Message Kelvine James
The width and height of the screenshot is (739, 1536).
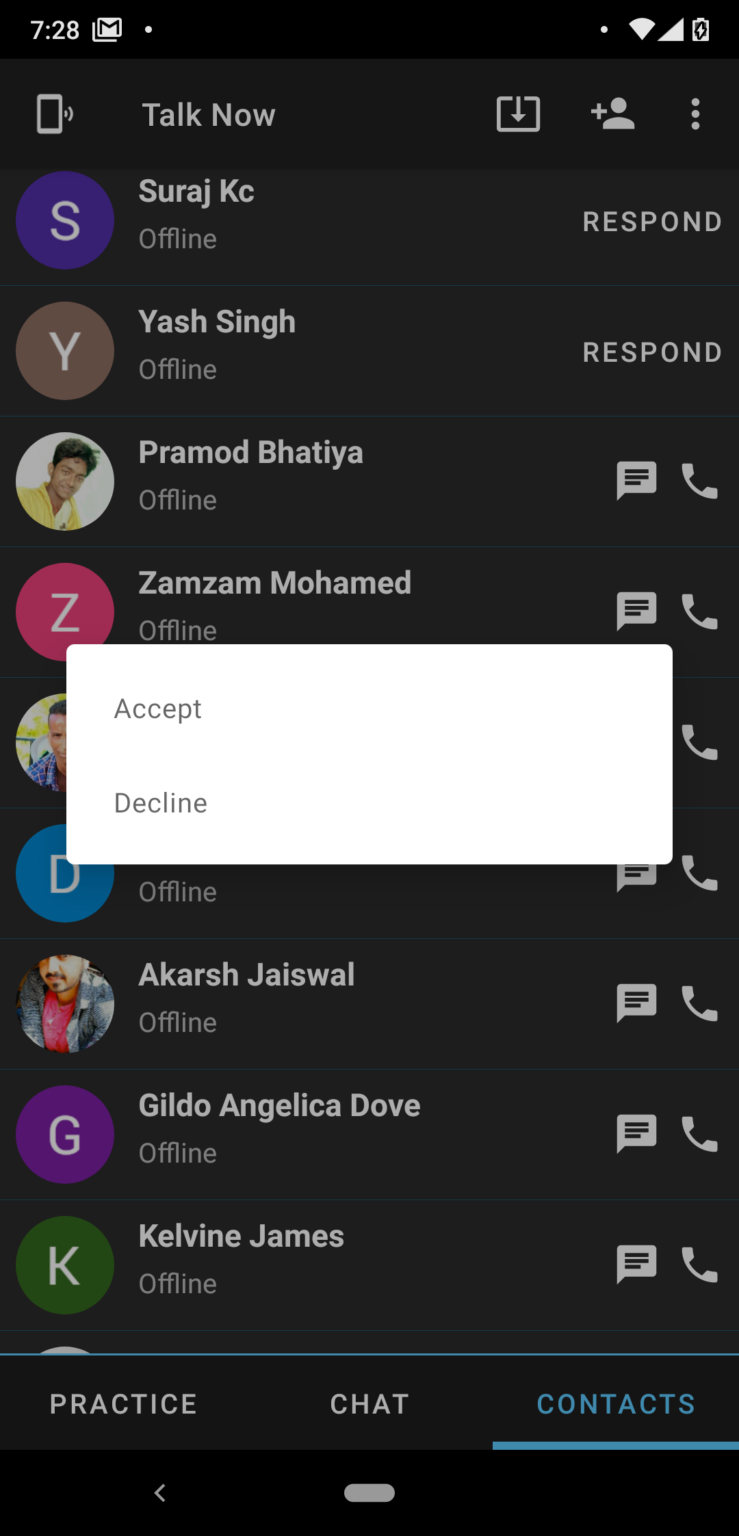tap(637, 1264)
